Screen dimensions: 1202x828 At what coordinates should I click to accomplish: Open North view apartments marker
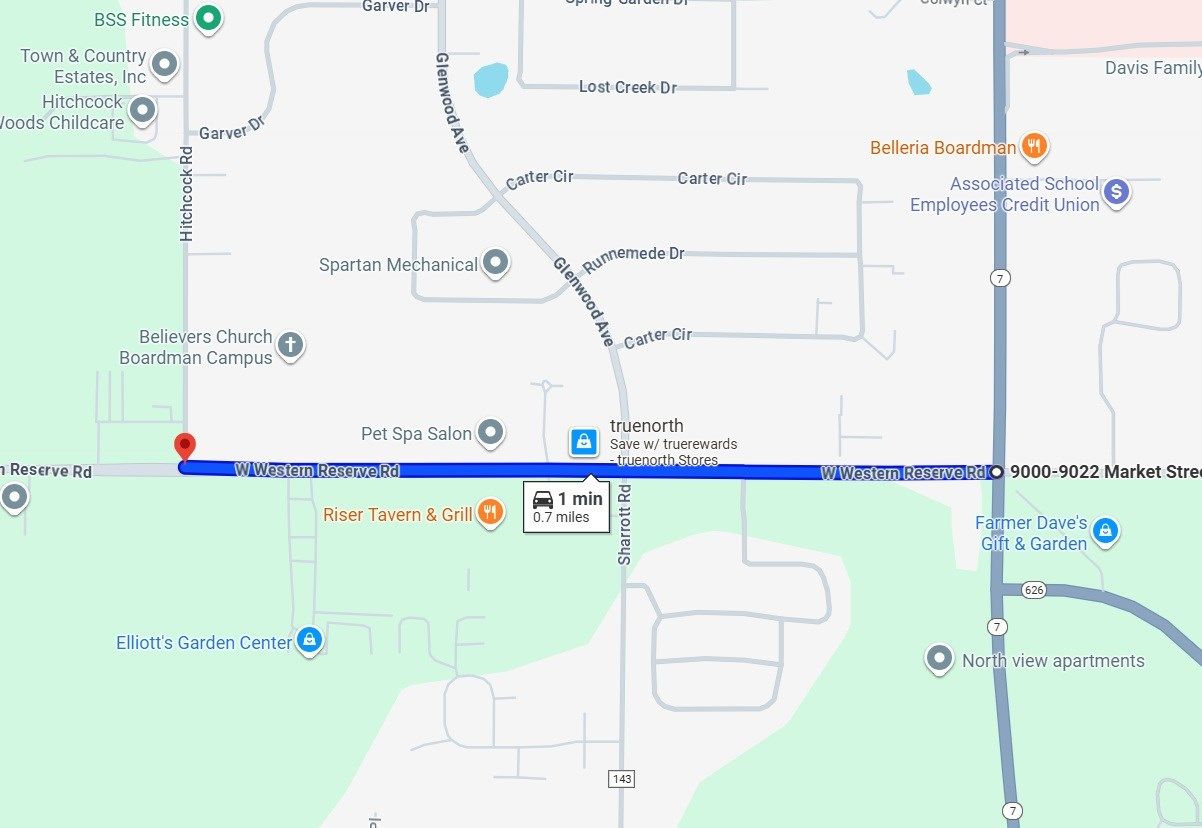939,659
